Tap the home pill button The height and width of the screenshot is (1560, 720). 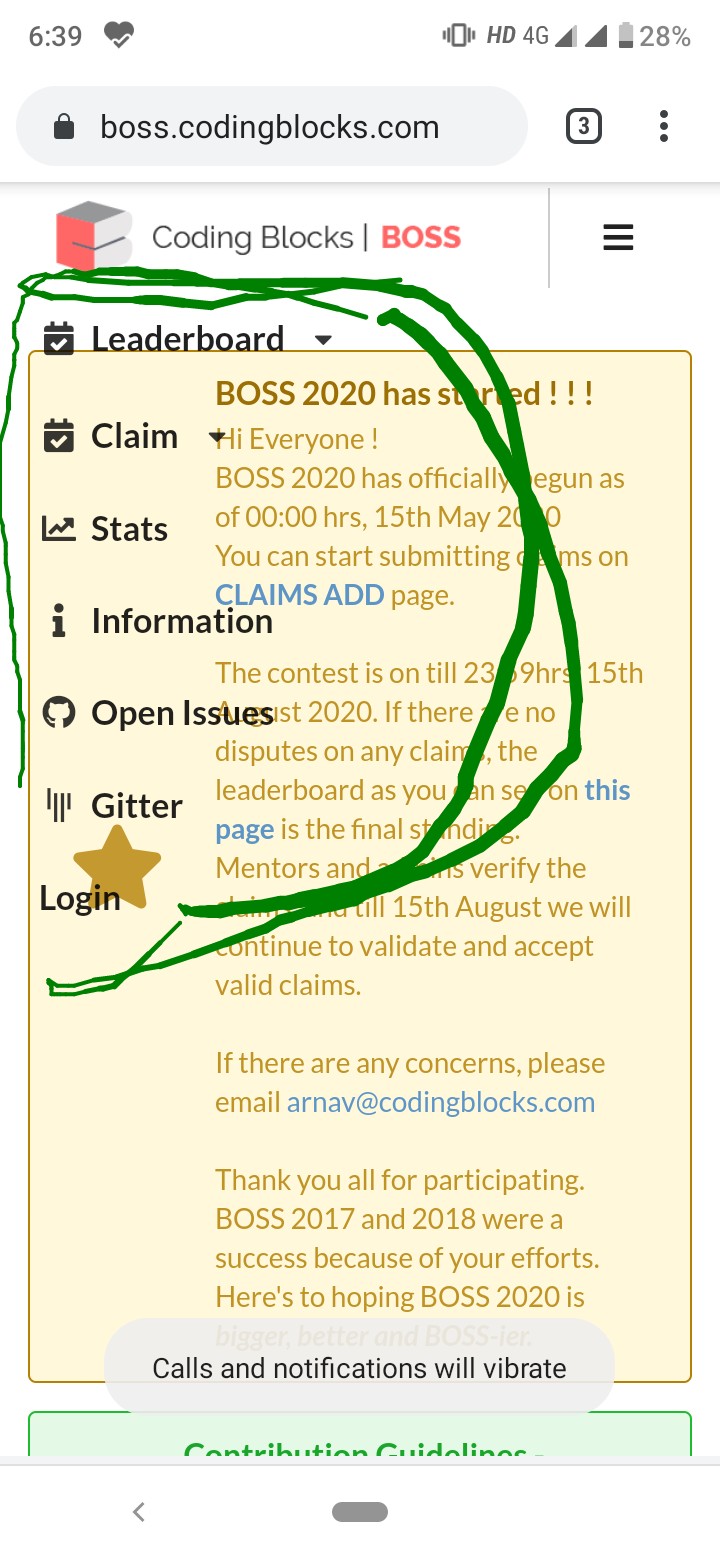click(360, 1512)
